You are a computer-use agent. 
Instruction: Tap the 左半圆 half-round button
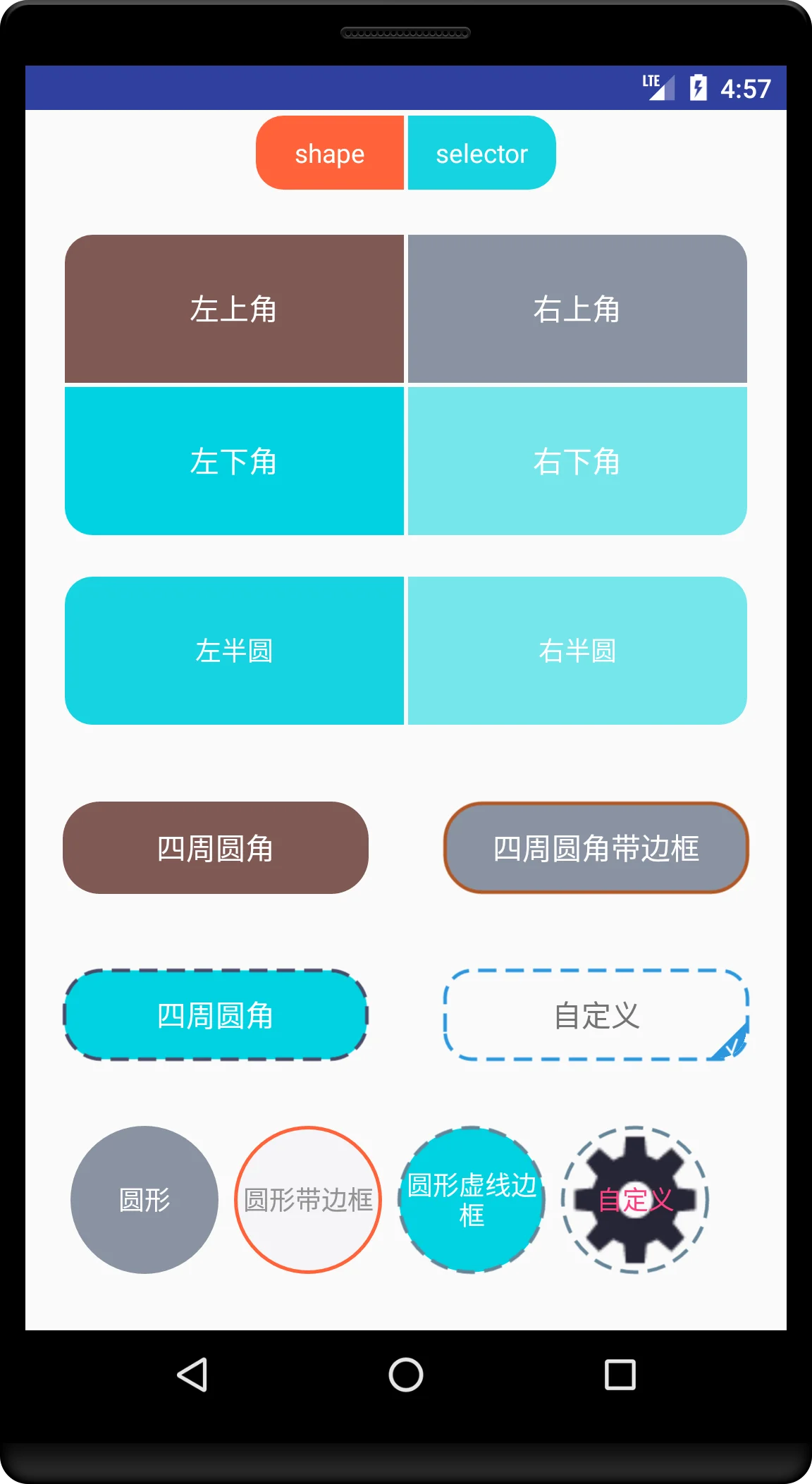pos(235,650)
